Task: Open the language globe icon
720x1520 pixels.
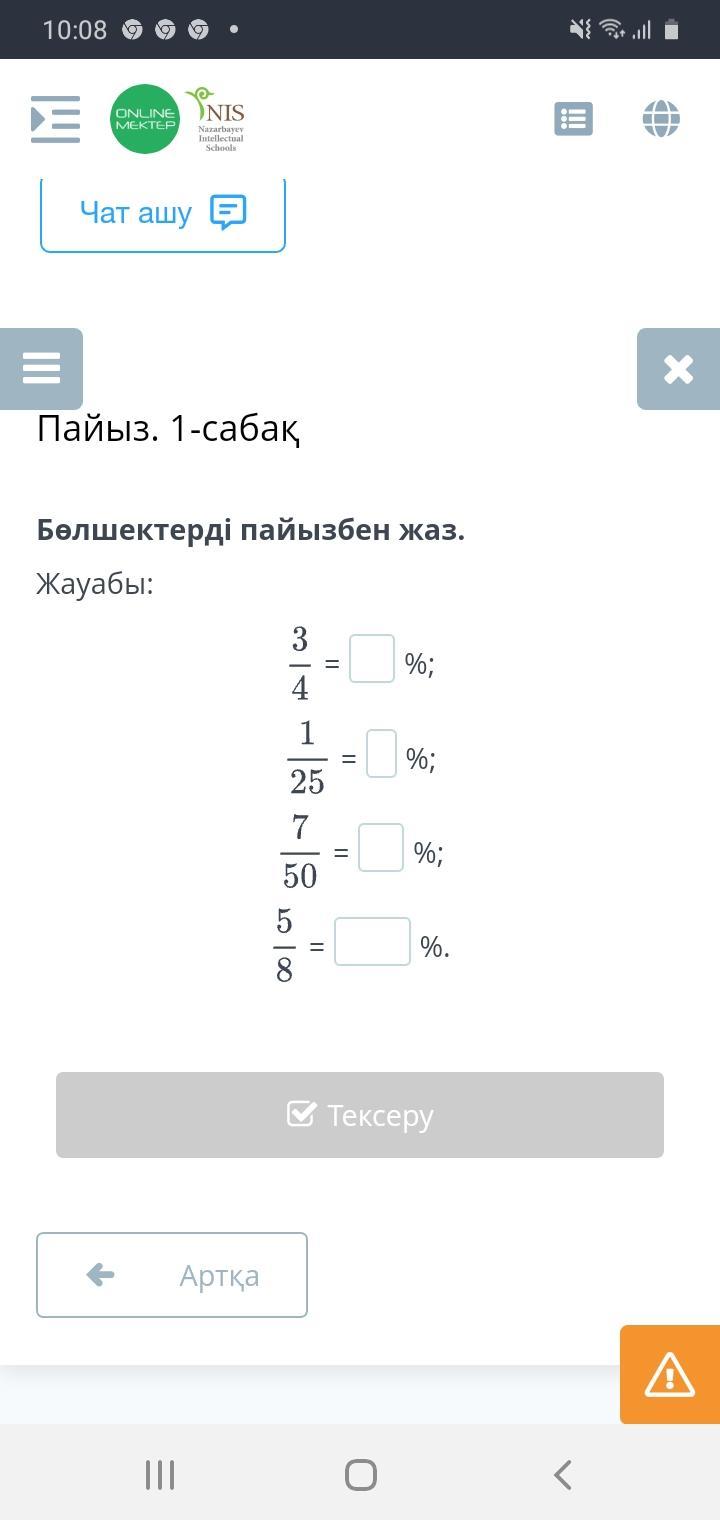Action: point(661,119)
